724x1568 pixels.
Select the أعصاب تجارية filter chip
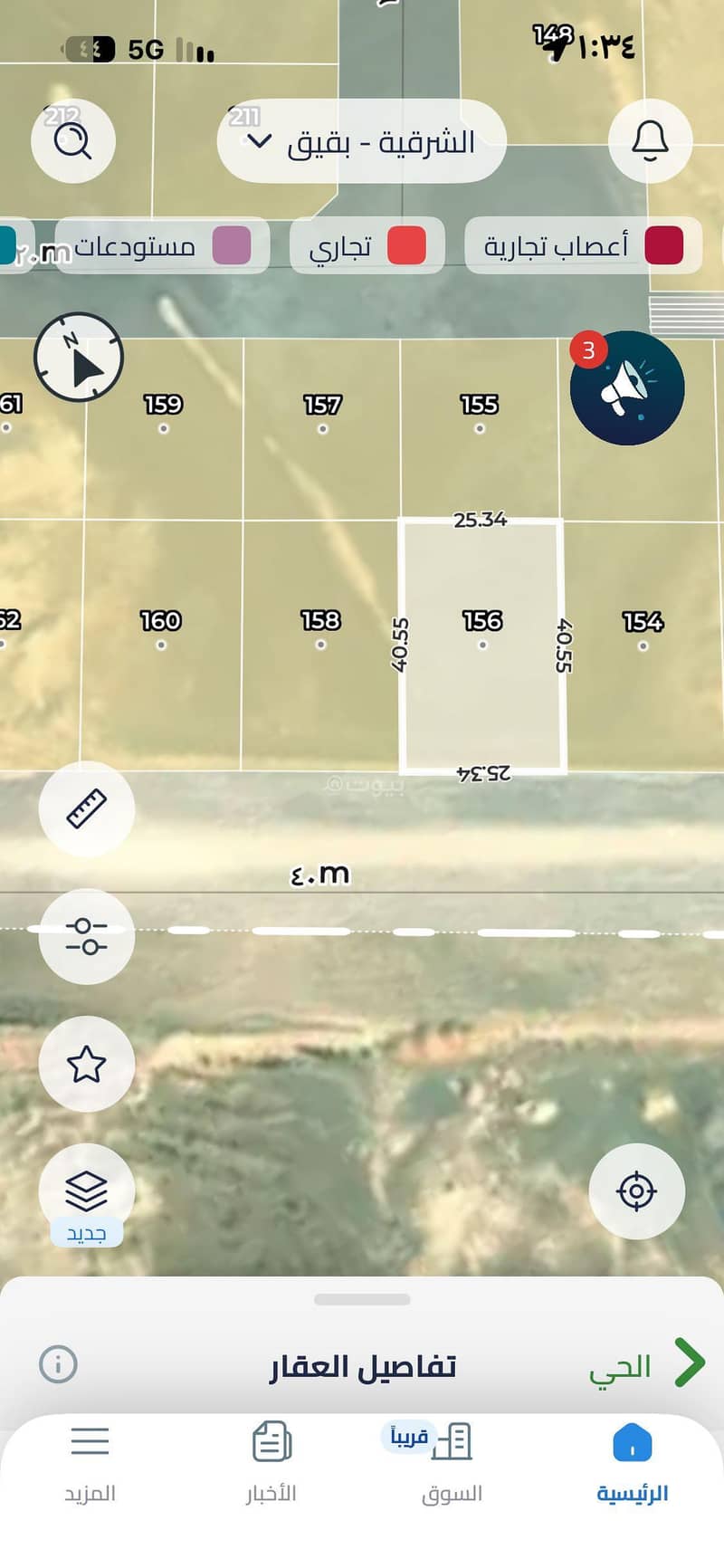584,245
